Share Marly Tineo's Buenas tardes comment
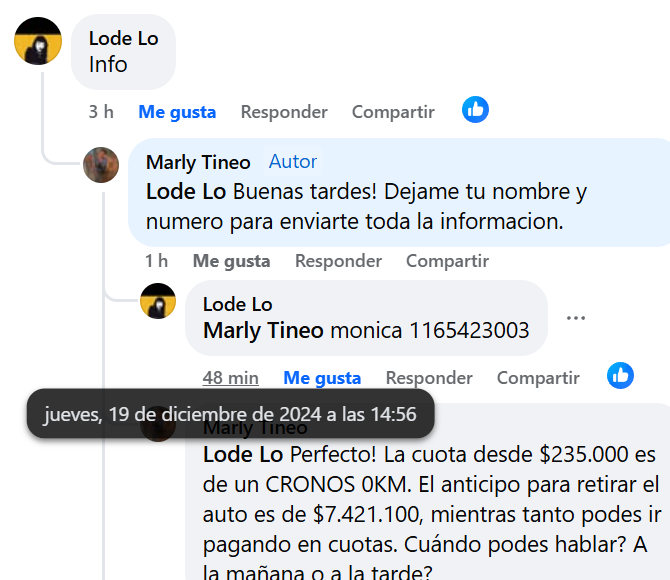The height and width of the screenshot is (580, 670). 447,261
